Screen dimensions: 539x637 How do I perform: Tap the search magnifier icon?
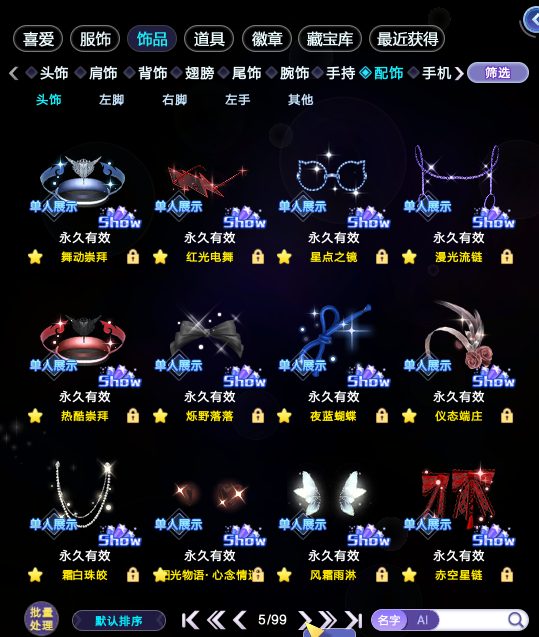(516, 620)
